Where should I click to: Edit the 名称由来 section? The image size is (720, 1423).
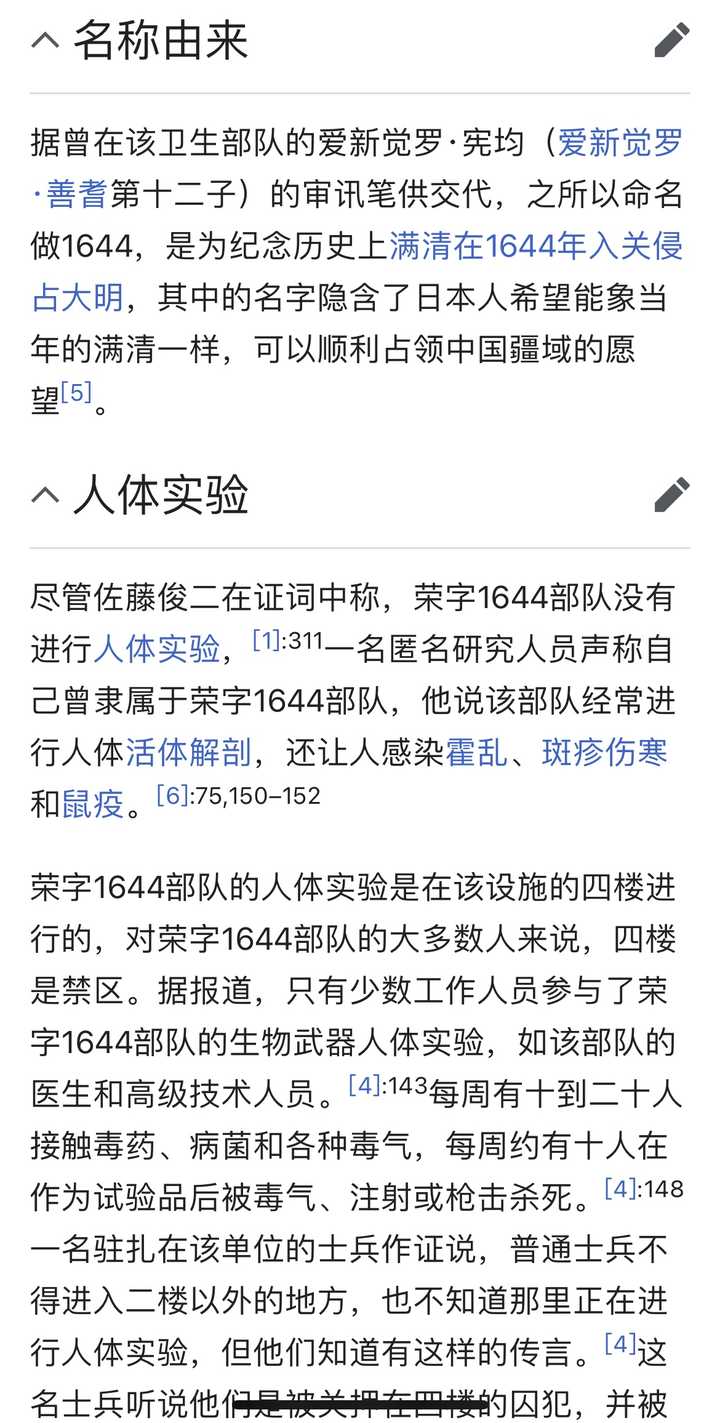(671, 41)
